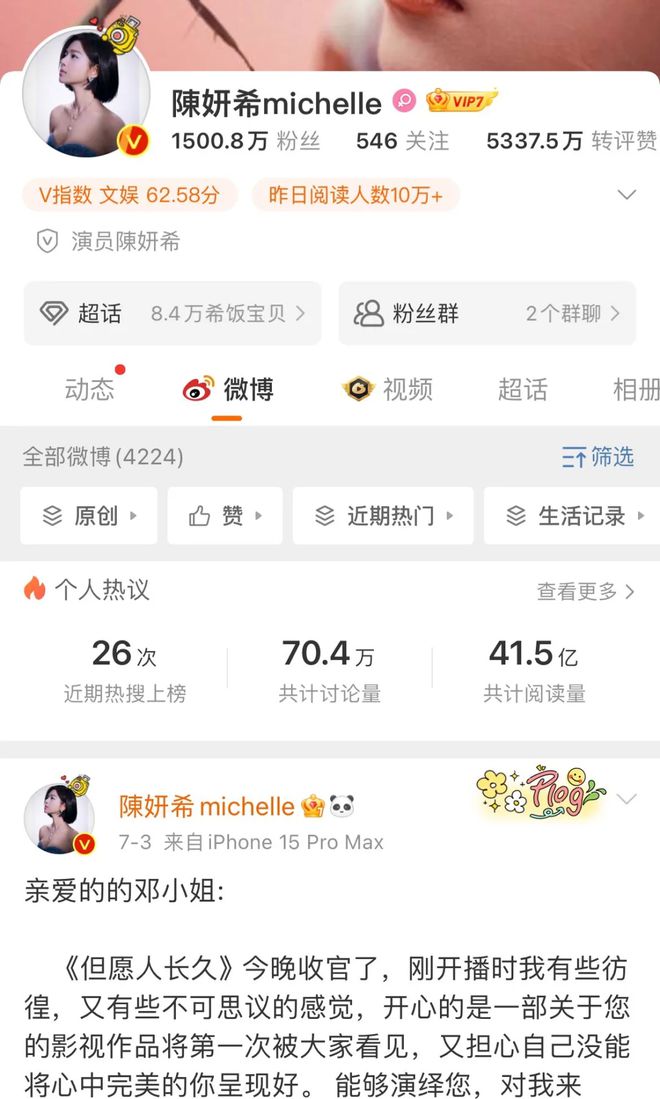Viewport: 660px width, 1099px height.
Task: Select the 近期热门 filter chip
Action: coord(383,516)
